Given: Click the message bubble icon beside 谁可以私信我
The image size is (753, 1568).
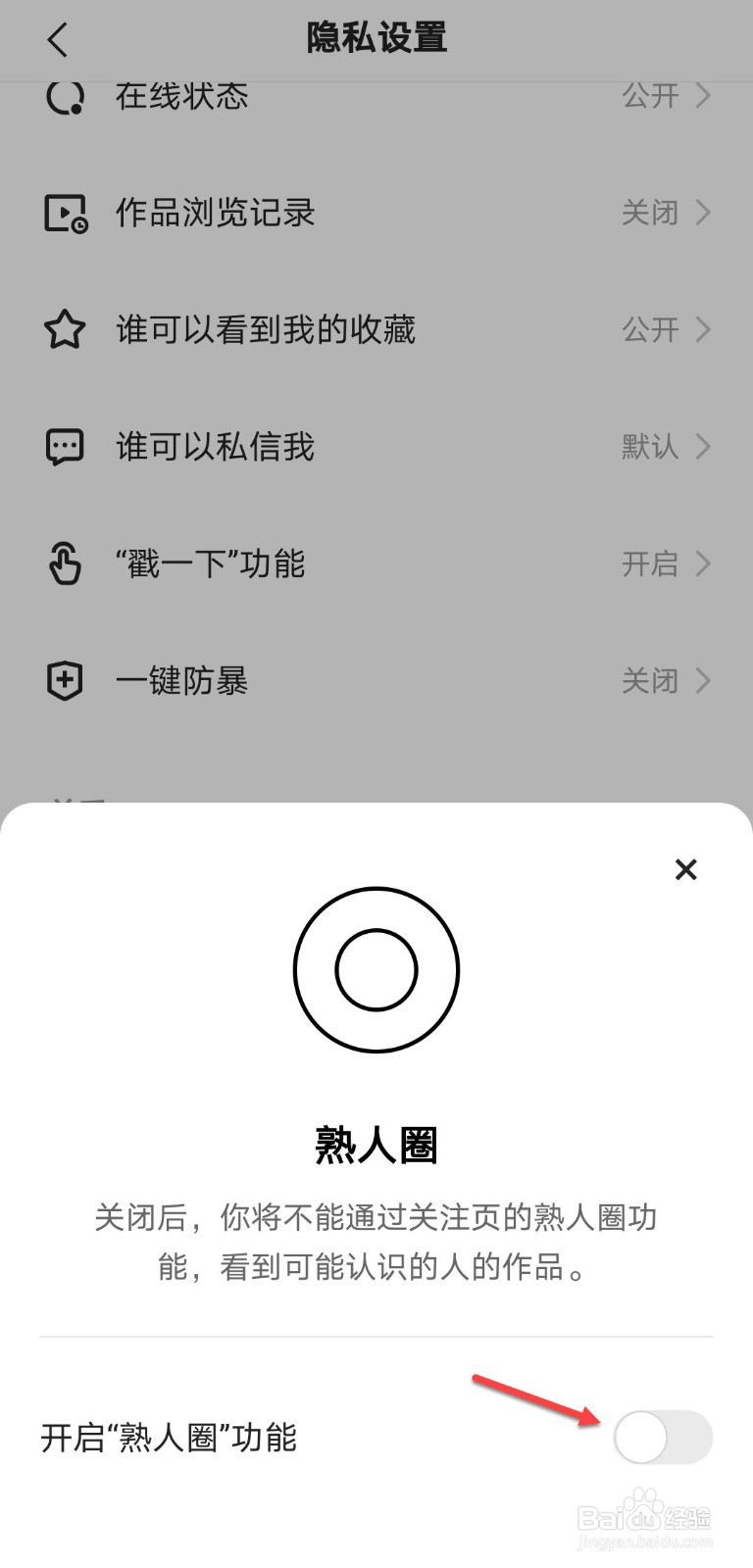Looking at the screenshot, I should 63,446.
